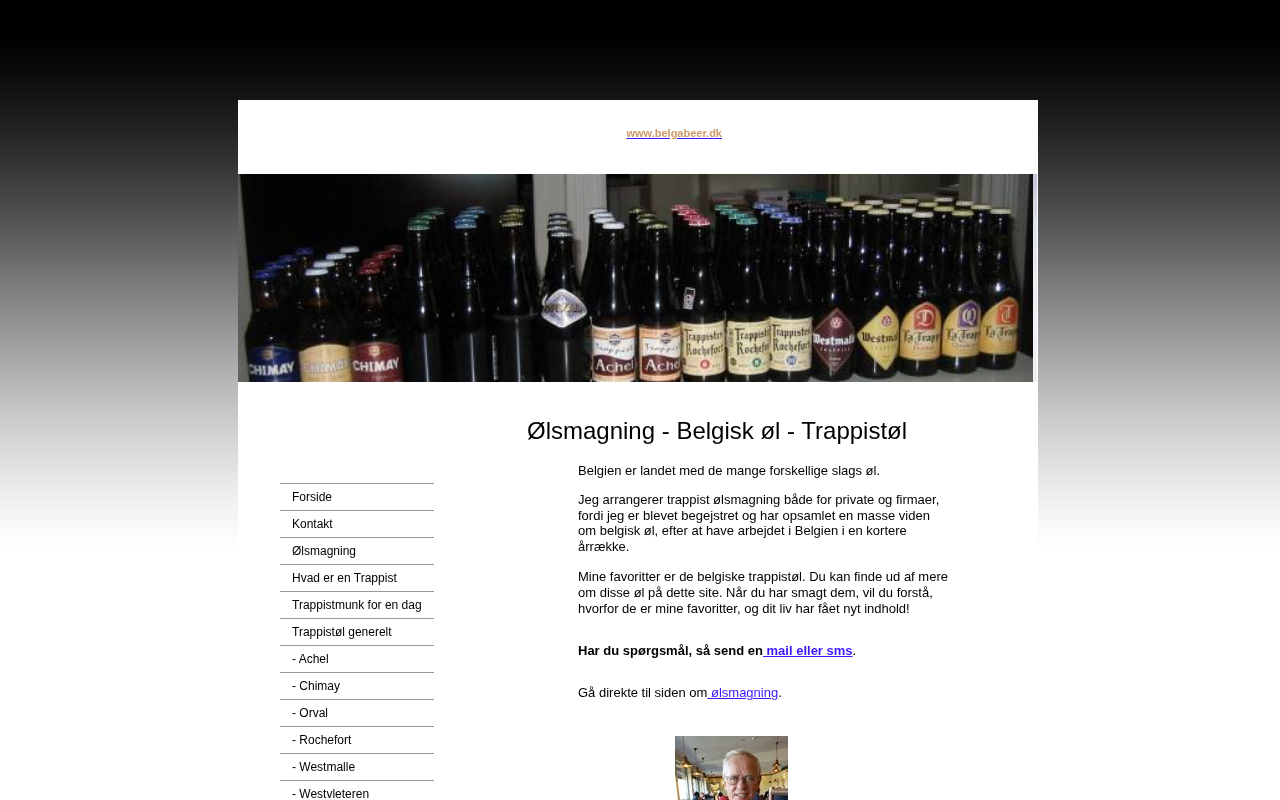Select Westvleteren in the menu
Viewport: 1280px width, 800px height.
pos(330,793)
